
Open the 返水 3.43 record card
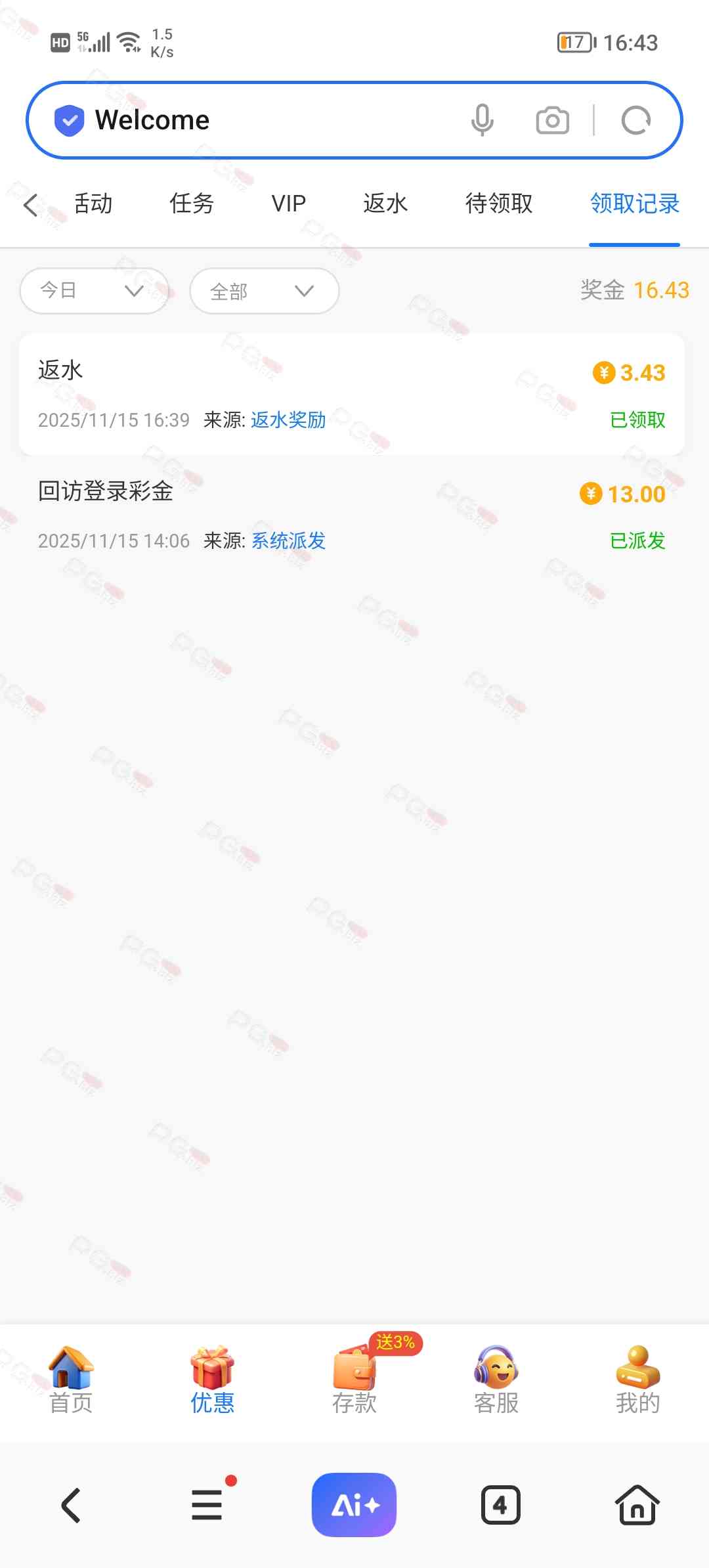(x=352, y=394)
